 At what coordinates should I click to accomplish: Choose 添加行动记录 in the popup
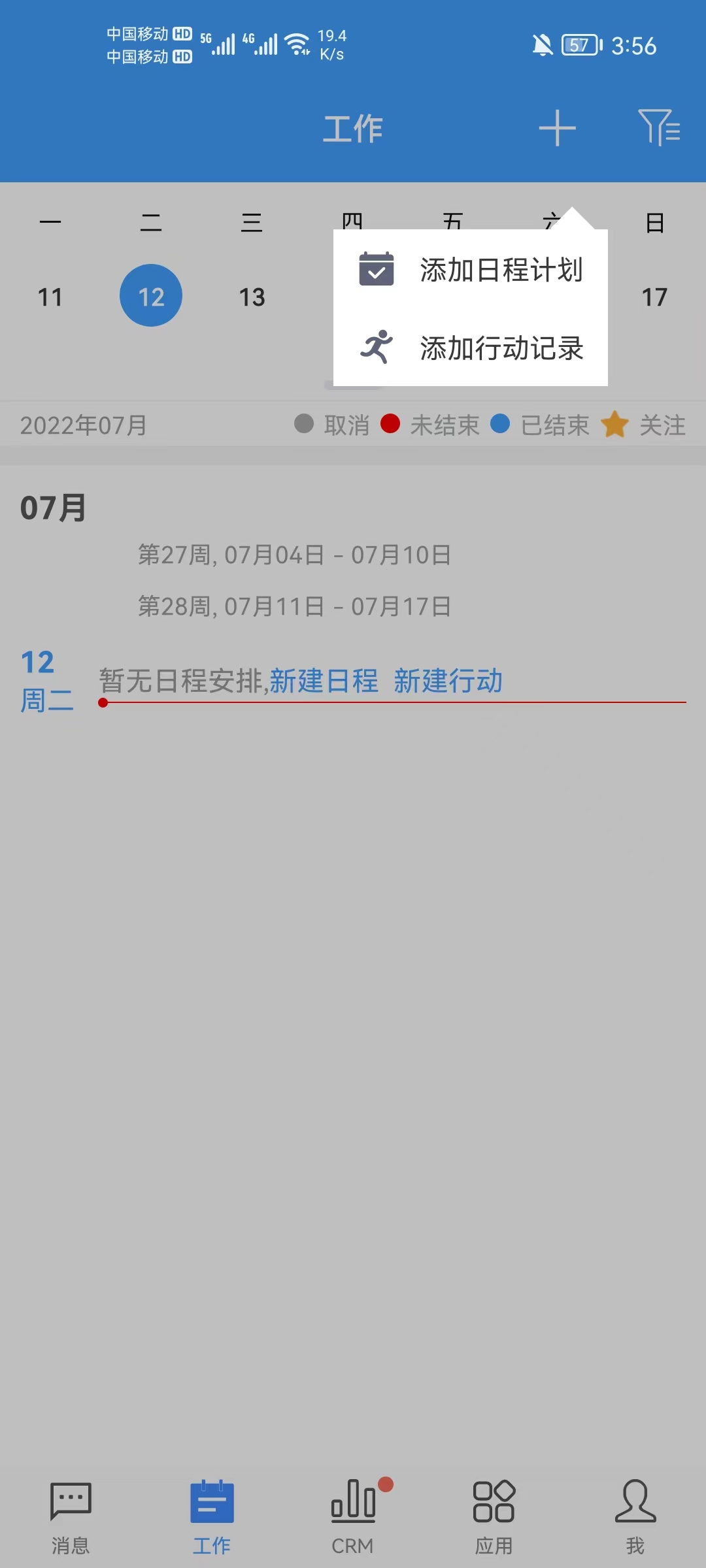471,348
